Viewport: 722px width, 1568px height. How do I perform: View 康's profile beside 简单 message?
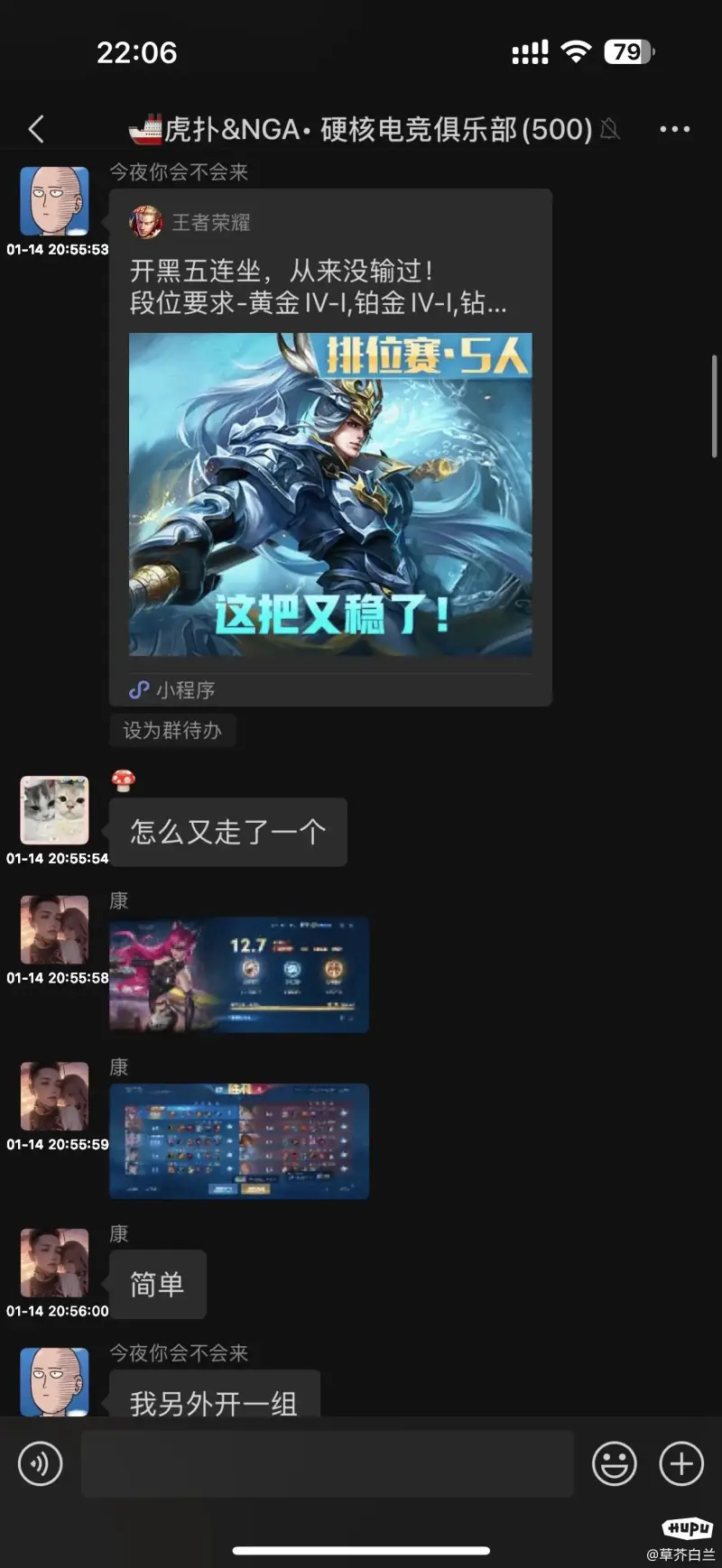click(54, 1262)
